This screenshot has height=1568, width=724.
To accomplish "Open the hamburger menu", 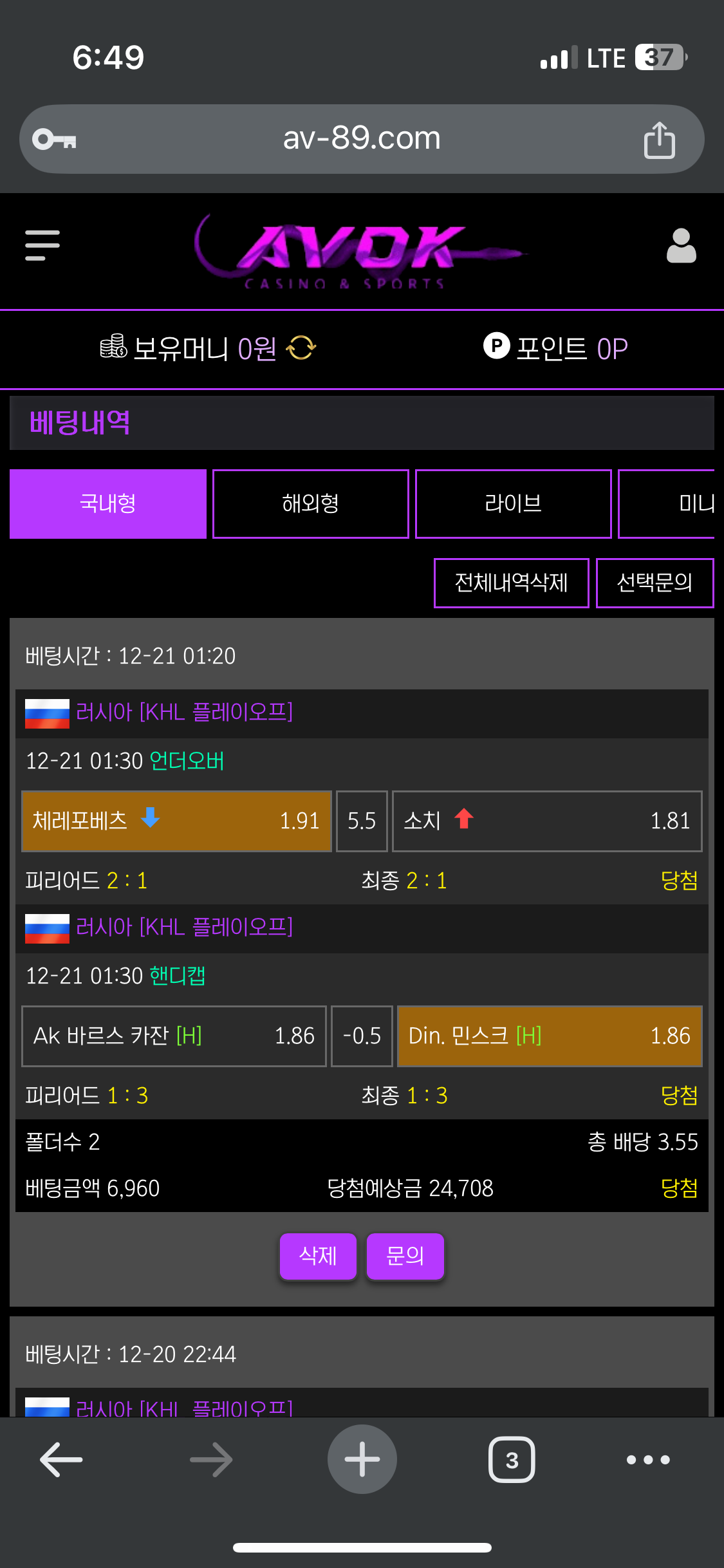I will pos(42,245).
